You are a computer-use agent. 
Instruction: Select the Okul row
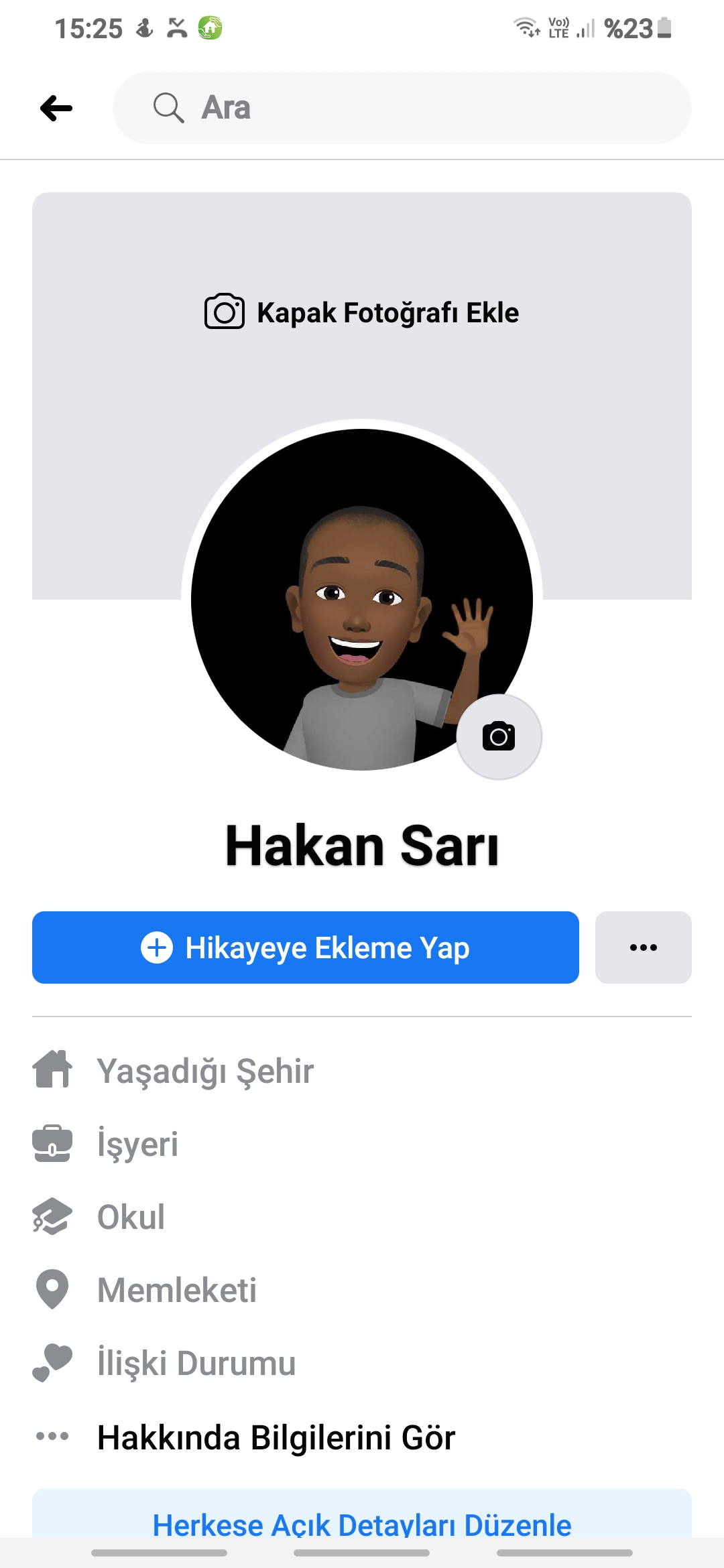pos(131,1217)
